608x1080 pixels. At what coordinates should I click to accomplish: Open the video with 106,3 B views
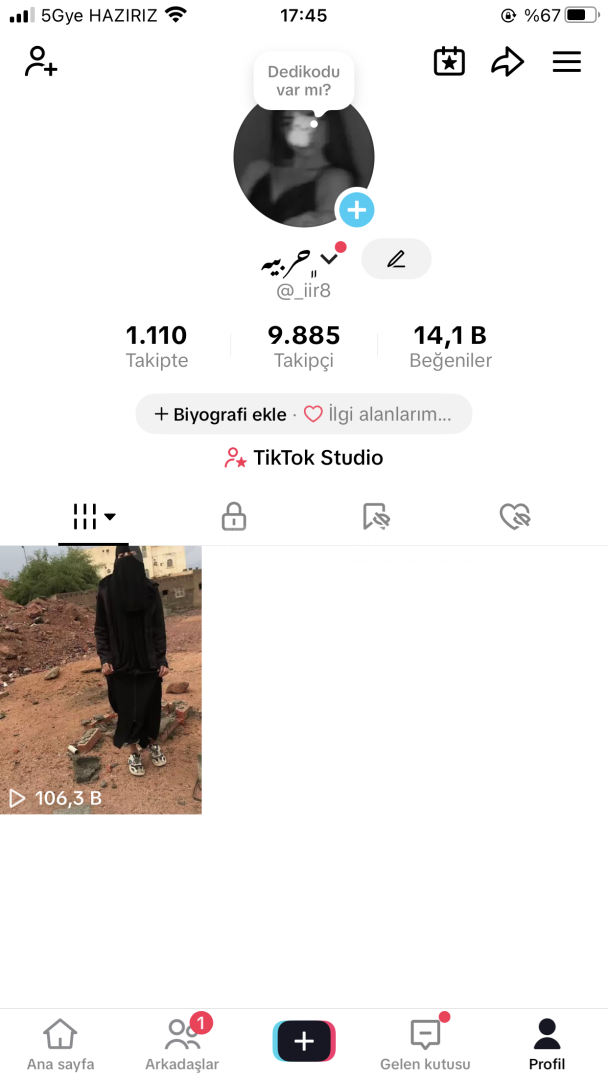click(100, 680)
